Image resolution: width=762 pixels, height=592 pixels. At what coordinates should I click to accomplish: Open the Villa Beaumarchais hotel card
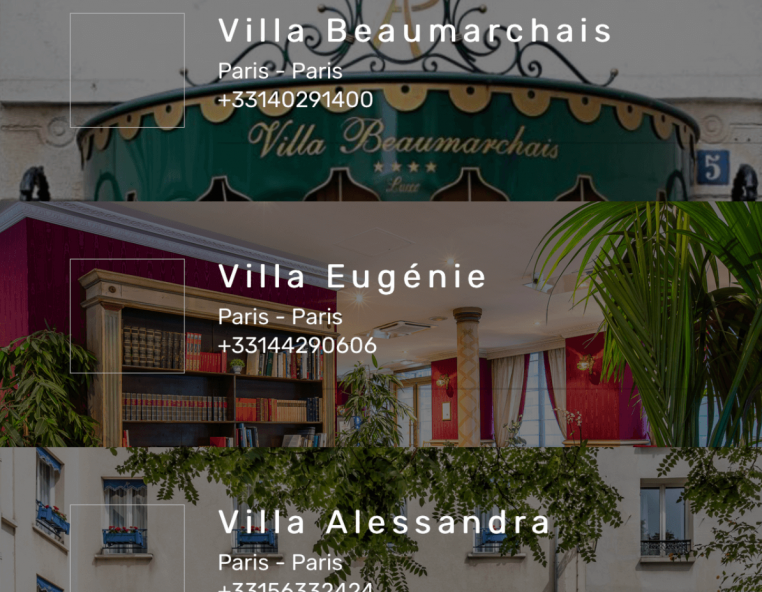pyautogui.click(x=414, y=32)
